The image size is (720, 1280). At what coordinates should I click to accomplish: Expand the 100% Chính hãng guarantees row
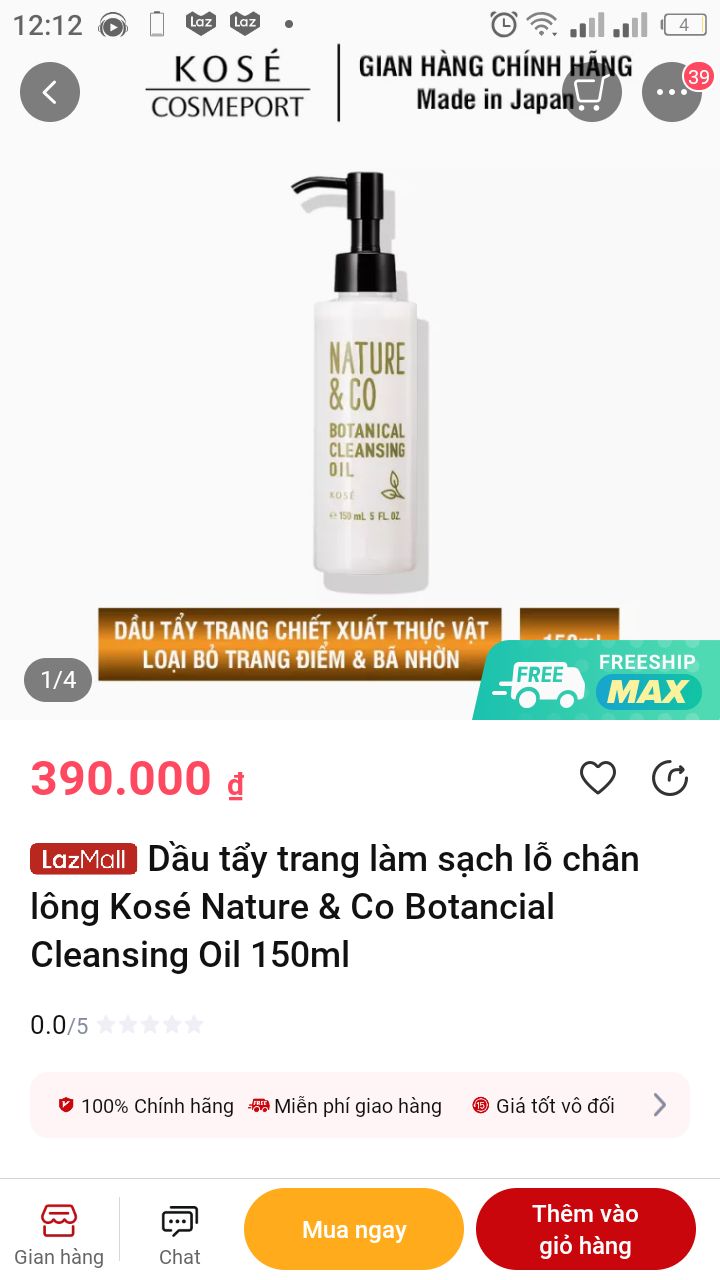point(659,1105)
